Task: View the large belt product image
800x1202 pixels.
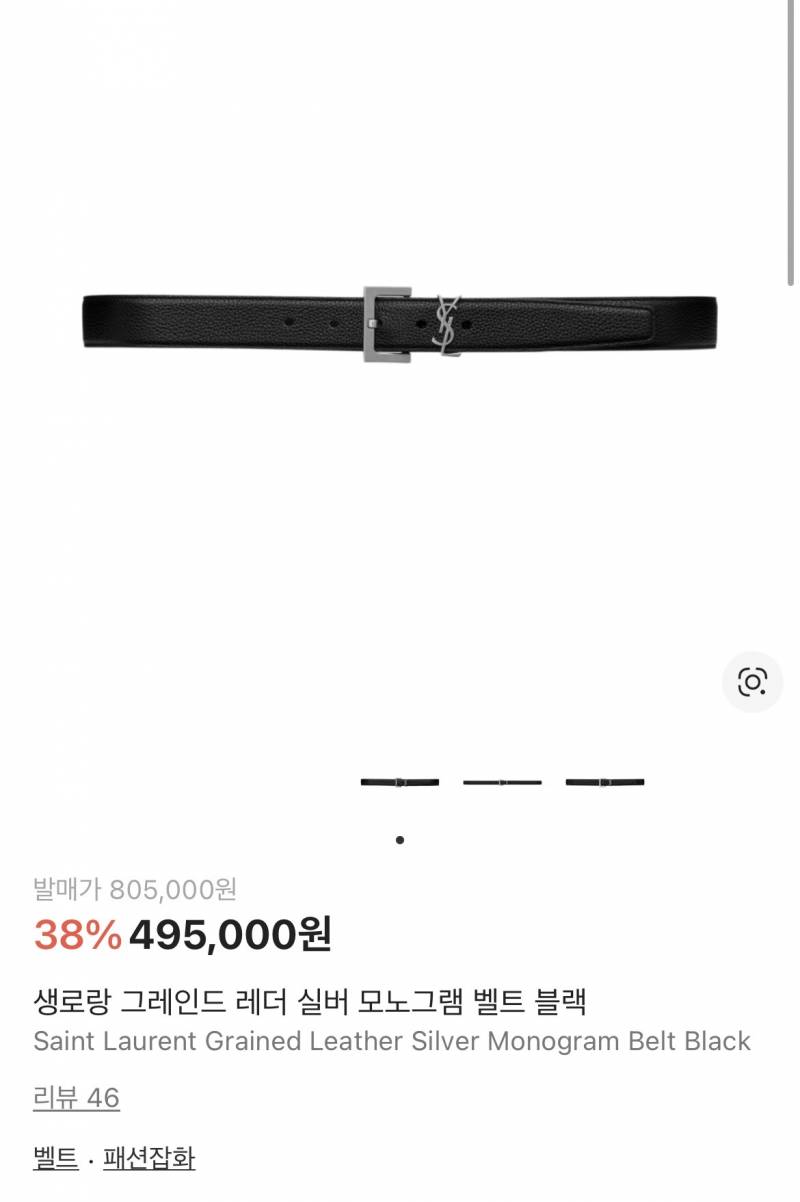Action: tap(400, 322)
